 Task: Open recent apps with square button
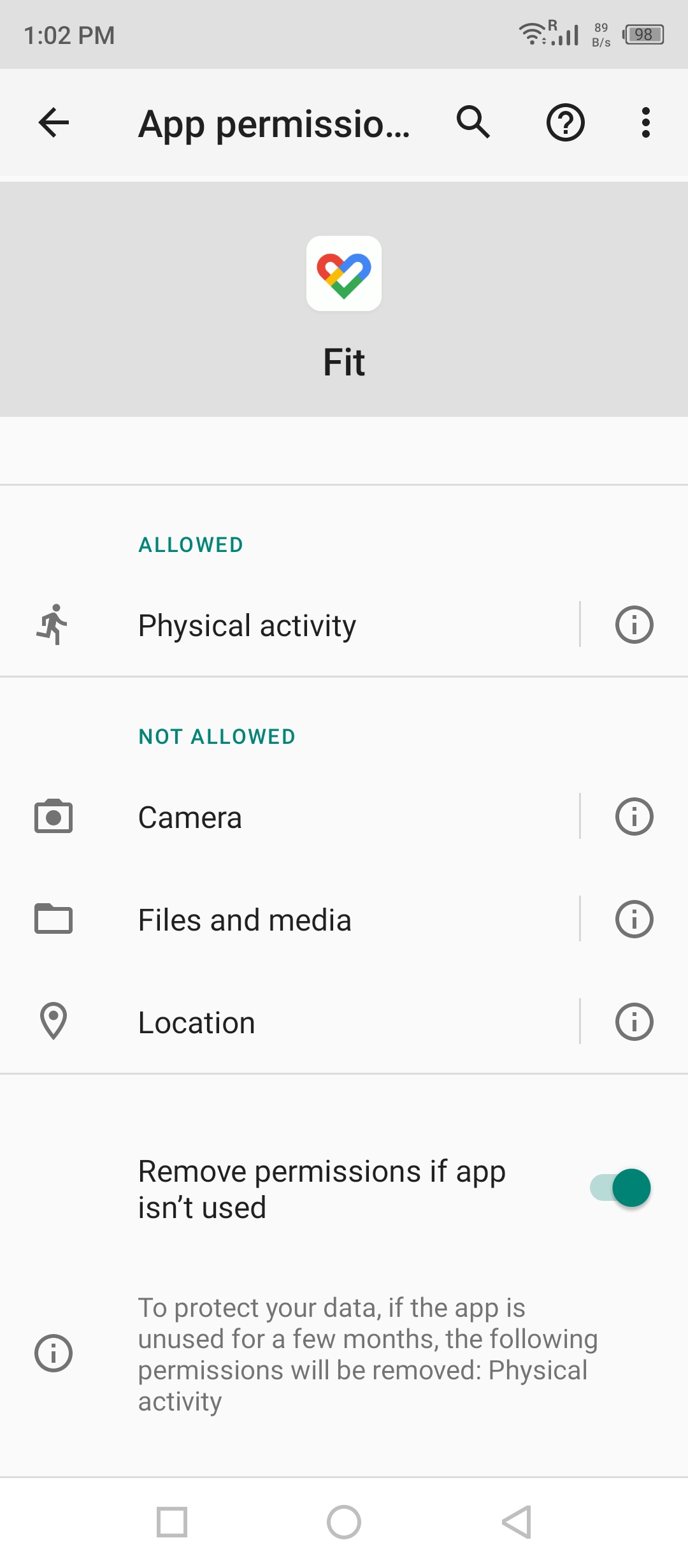click(x=173, y=1521)
